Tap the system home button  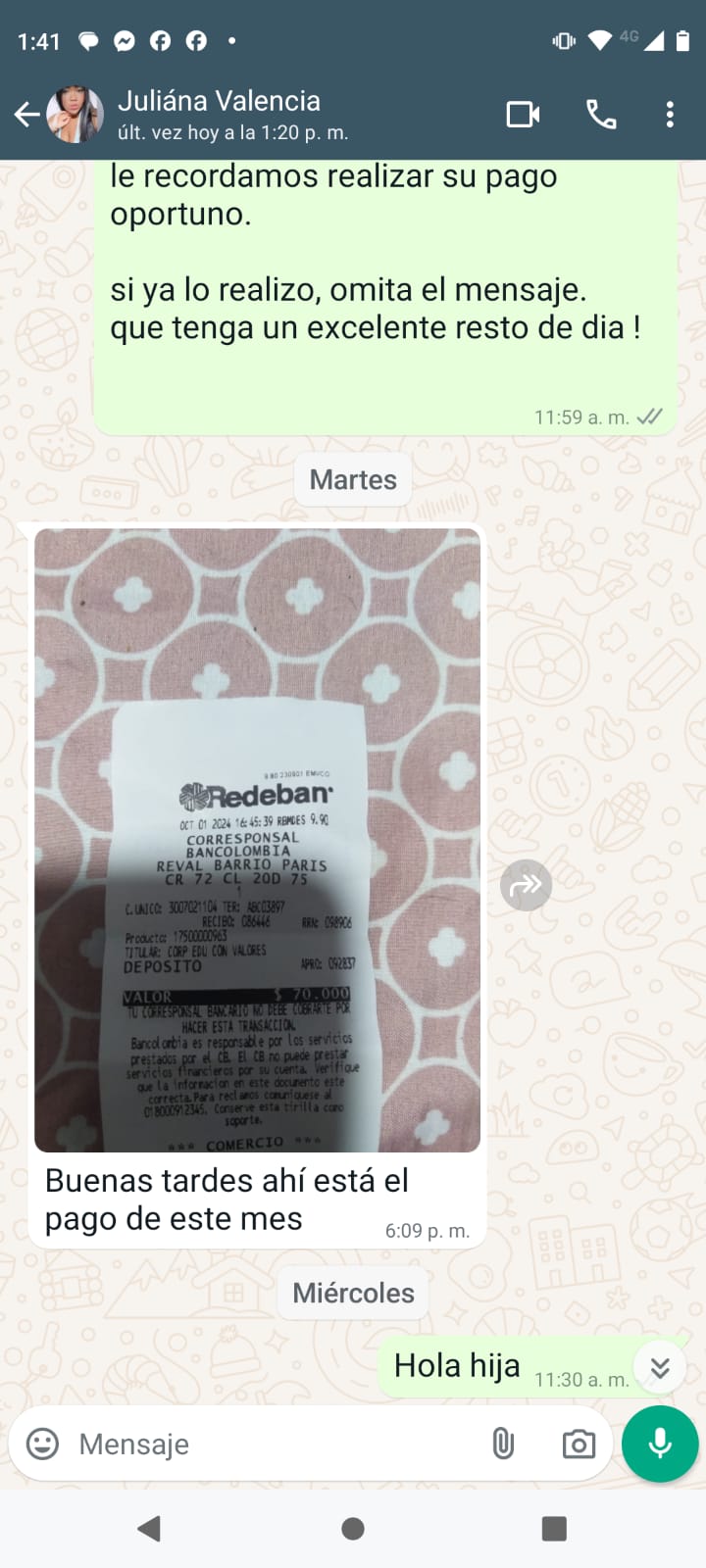pos(353,1529)
